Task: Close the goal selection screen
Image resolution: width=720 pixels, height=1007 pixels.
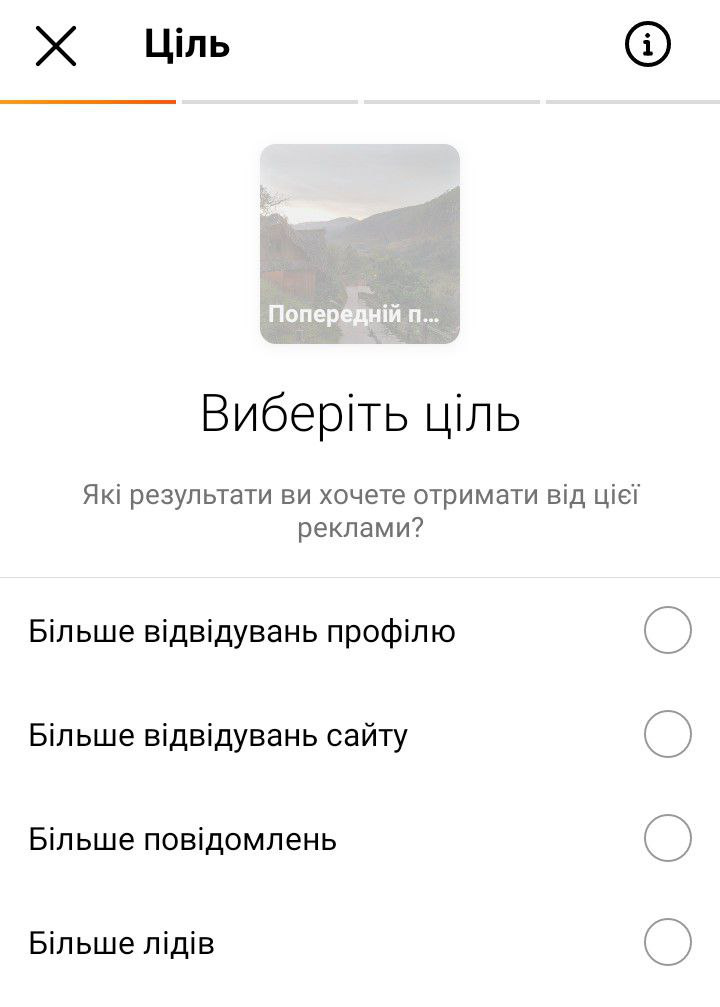Action: (56, 46)
